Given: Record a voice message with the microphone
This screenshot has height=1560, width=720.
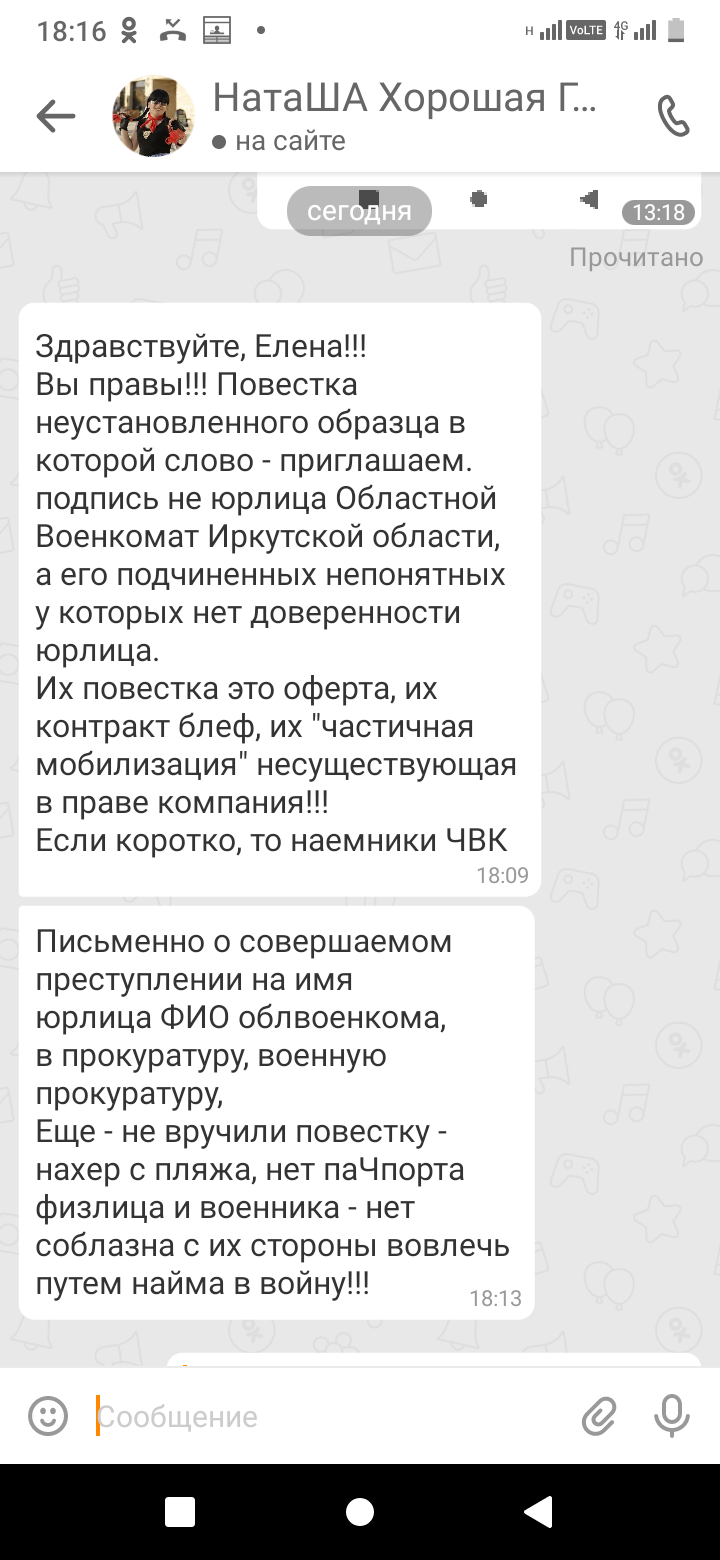Looking at the screenshot, I should click(672, 1416).
